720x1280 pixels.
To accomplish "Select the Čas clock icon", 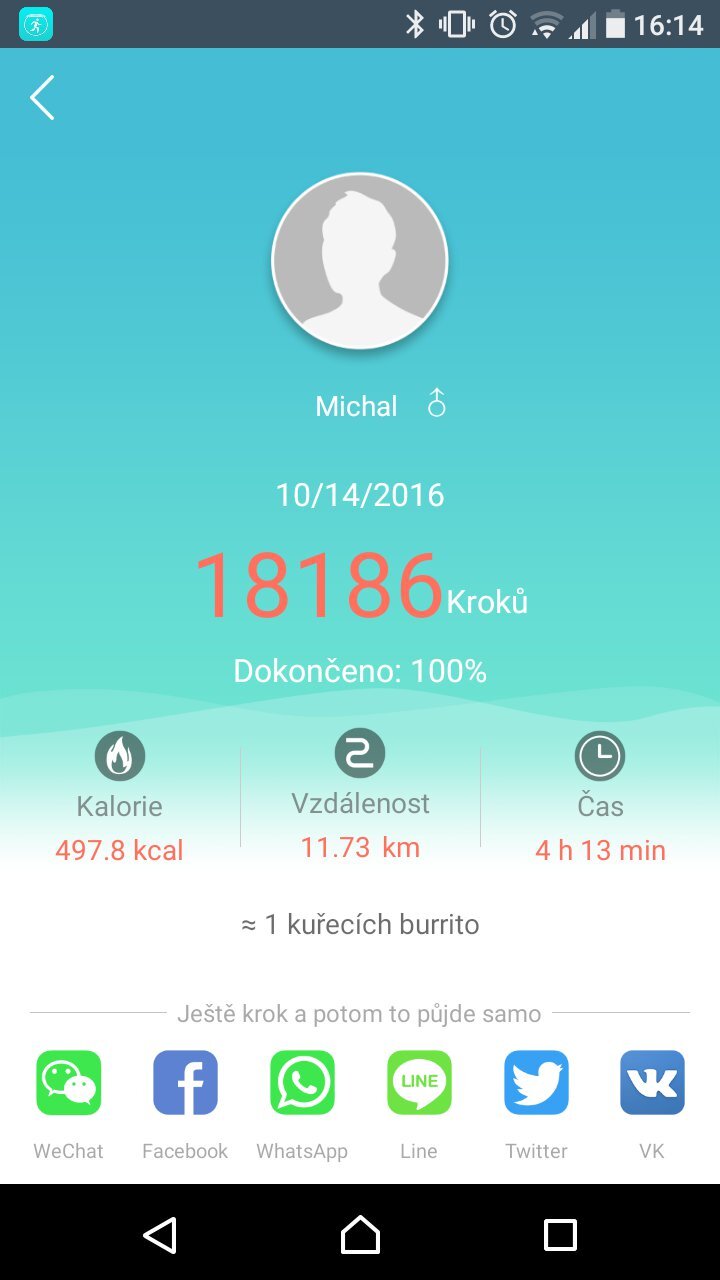I will [600, 756].
